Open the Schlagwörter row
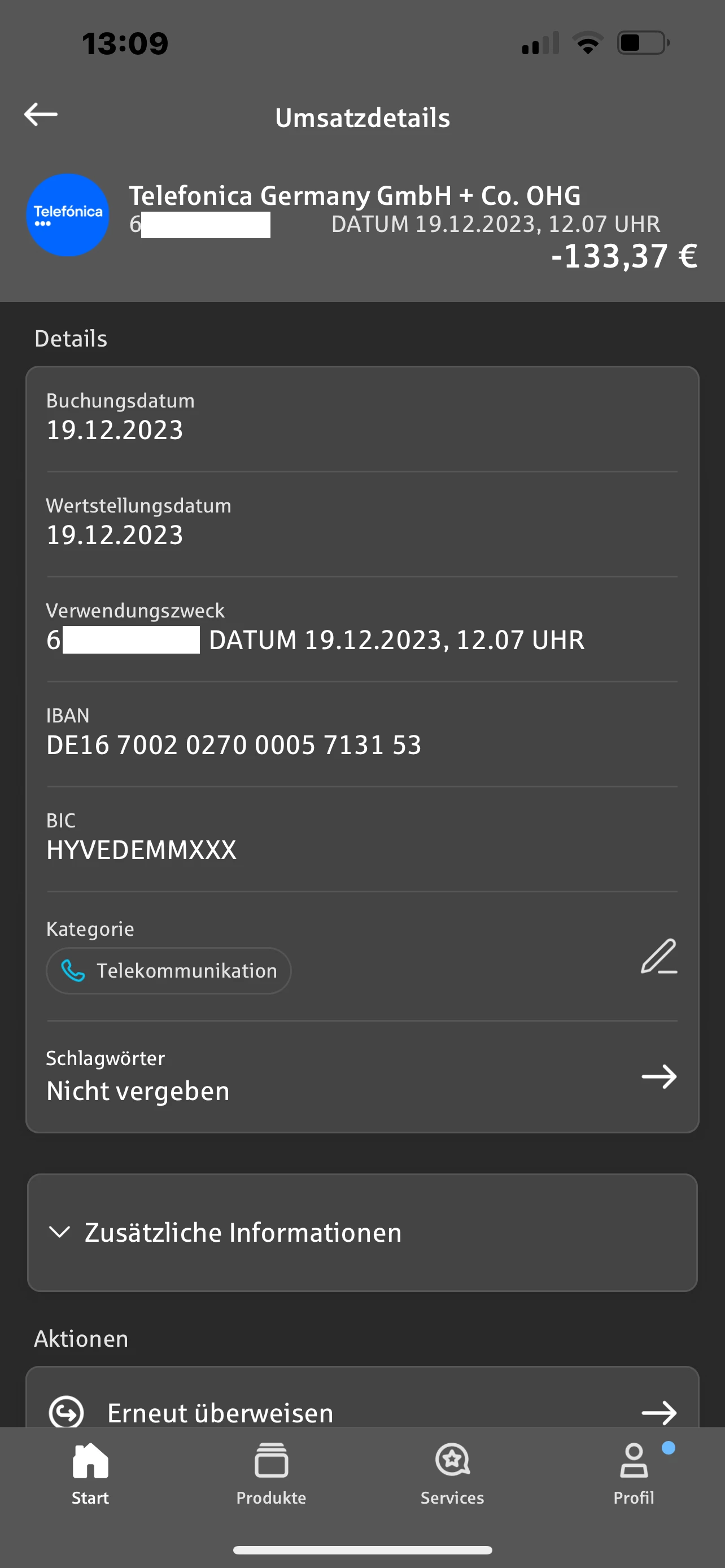Viewport: 725px width, 1568px height. click(x=361, y=1077)
